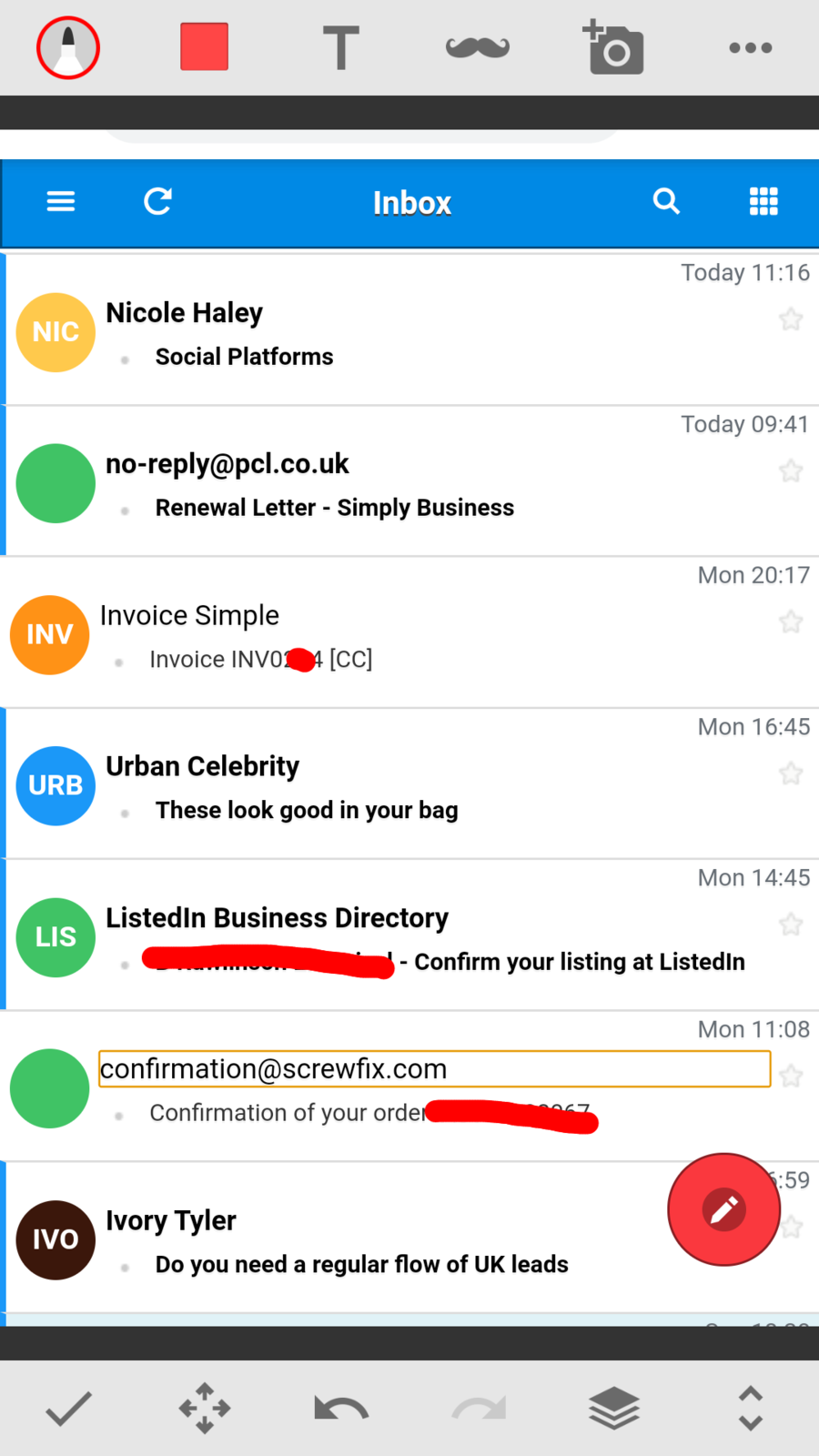Choose the text tool

click(x=341, y=47)
